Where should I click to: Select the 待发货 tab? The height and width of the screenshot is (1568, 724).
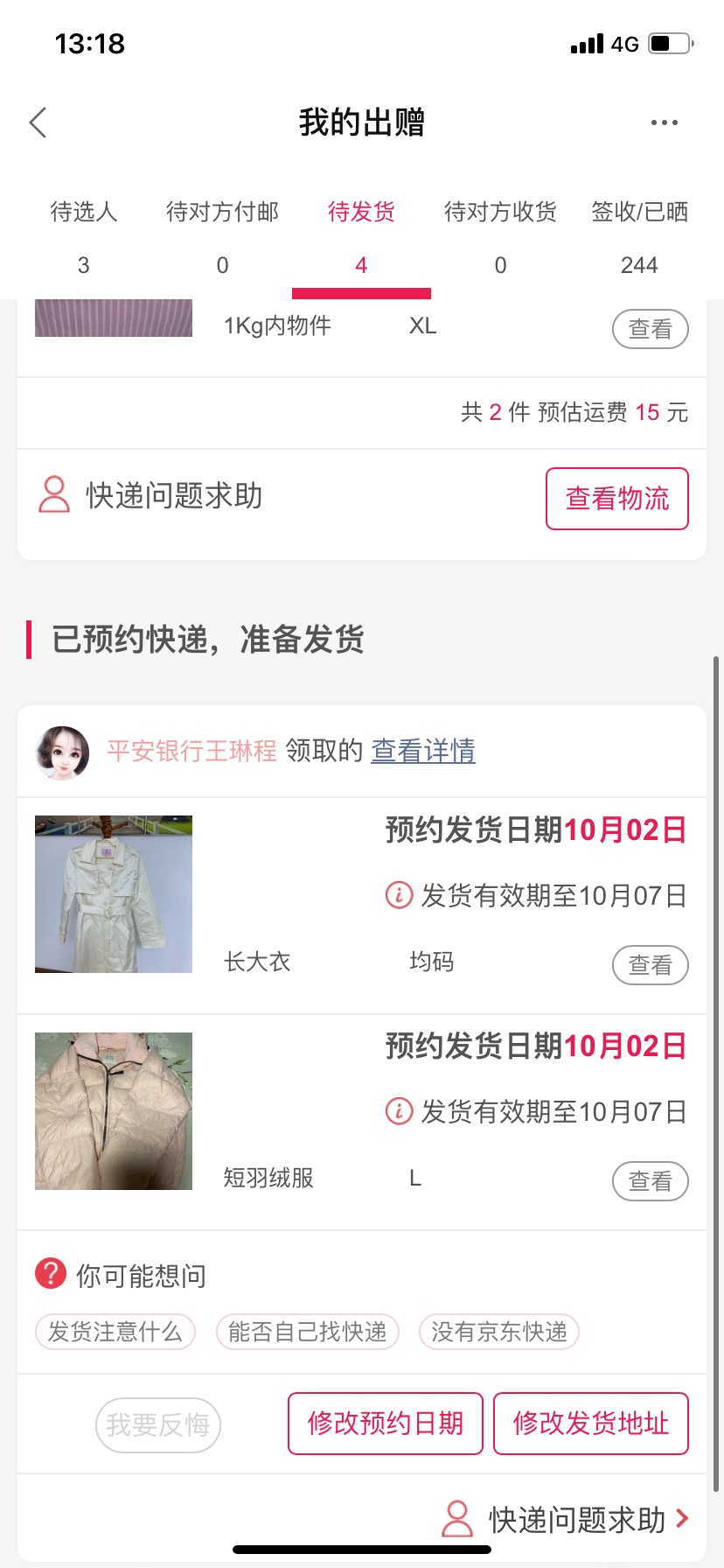coord(361,236)
